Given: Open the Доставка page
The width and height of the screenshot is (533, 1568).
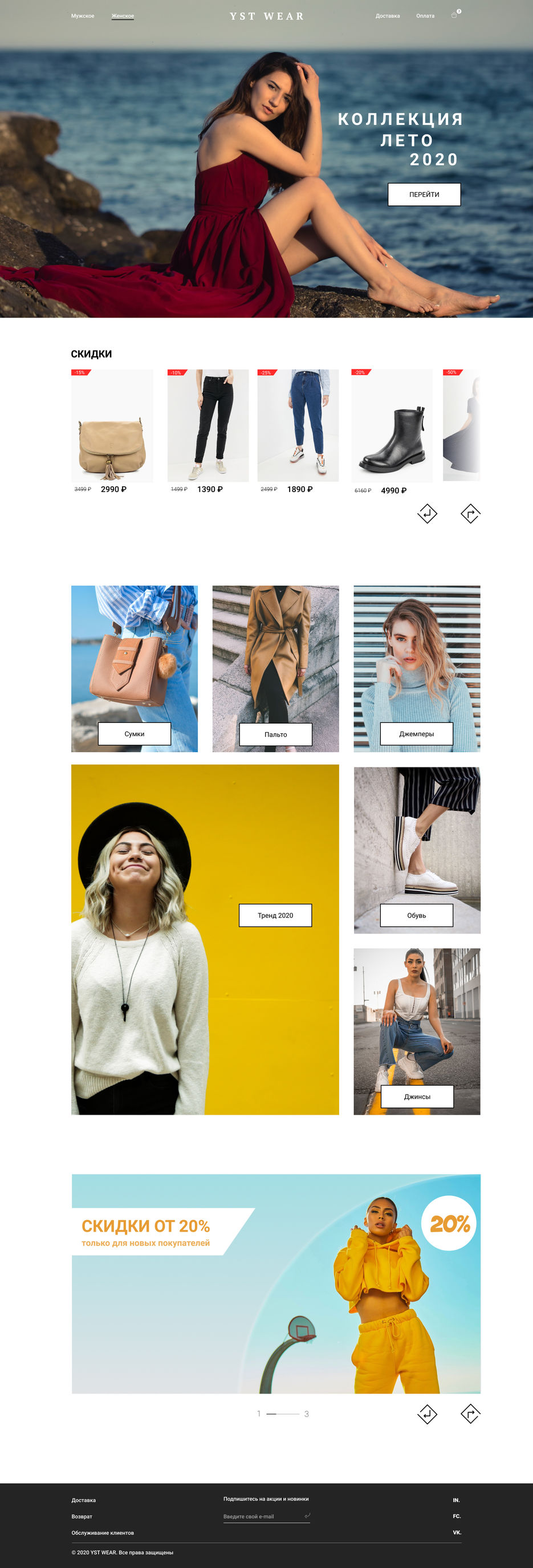Looking at the screenshot, I should tap(388, 16).
